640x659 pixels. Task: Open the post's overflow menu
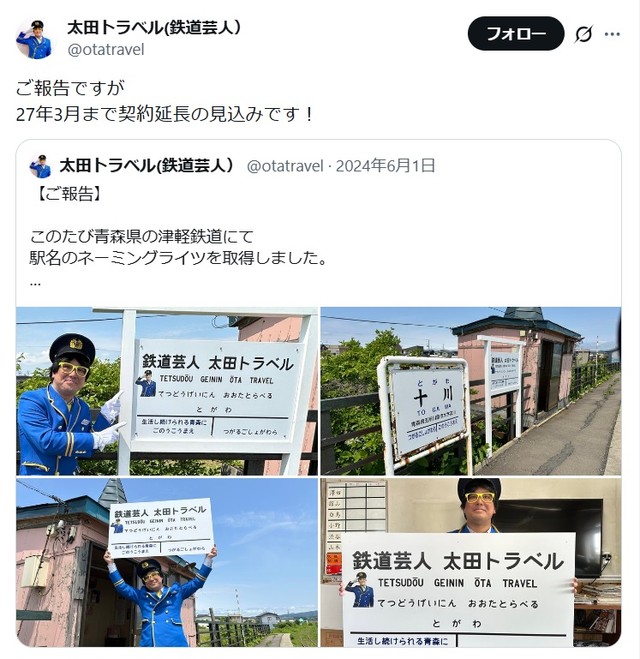click(612, 34)
